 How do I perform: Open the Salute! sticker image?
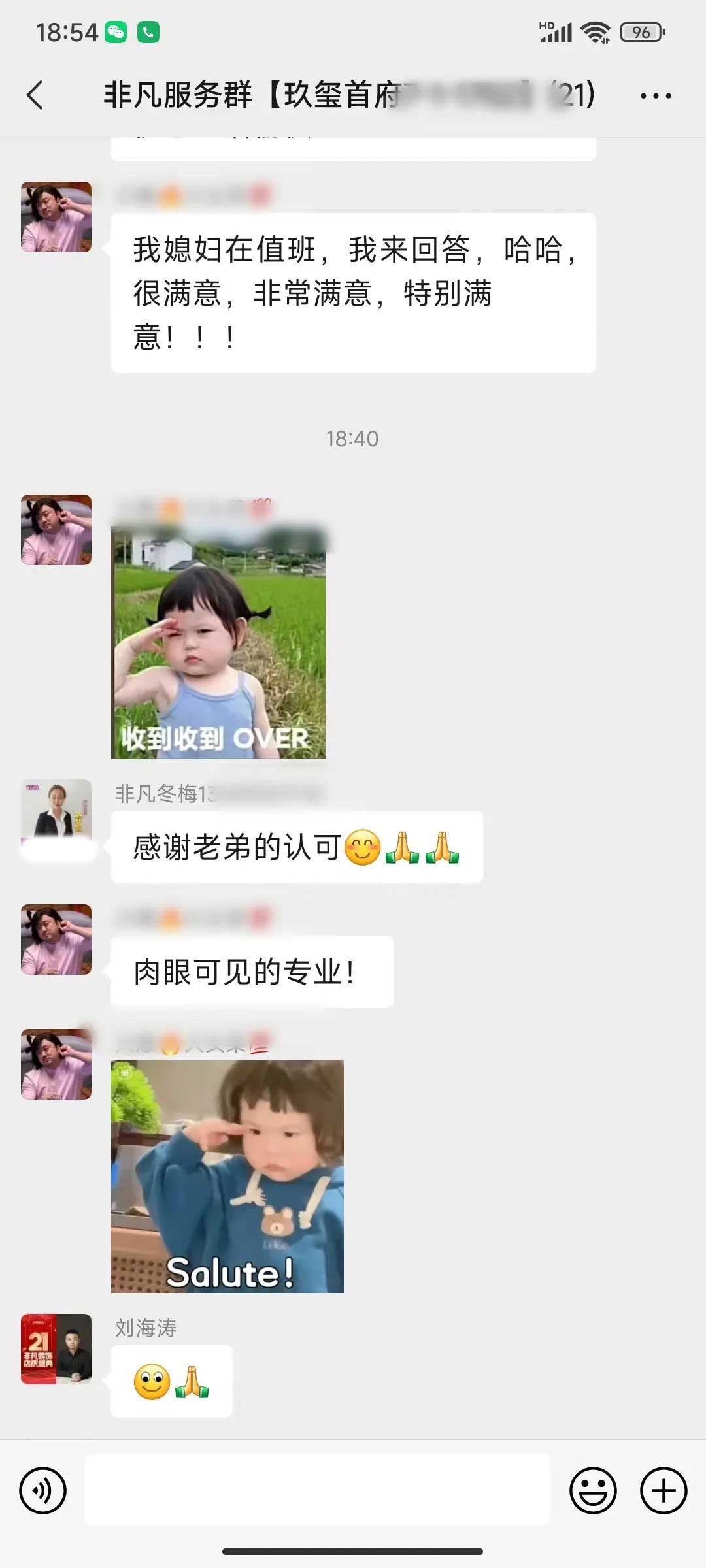pos(227,1176)
